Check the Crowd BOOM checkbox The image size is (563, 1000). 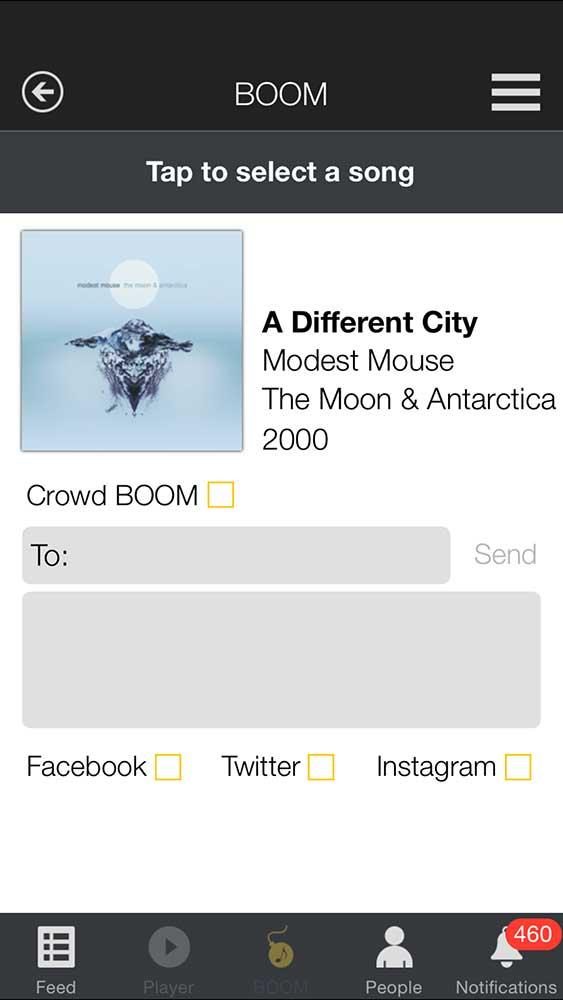(221, 495)
